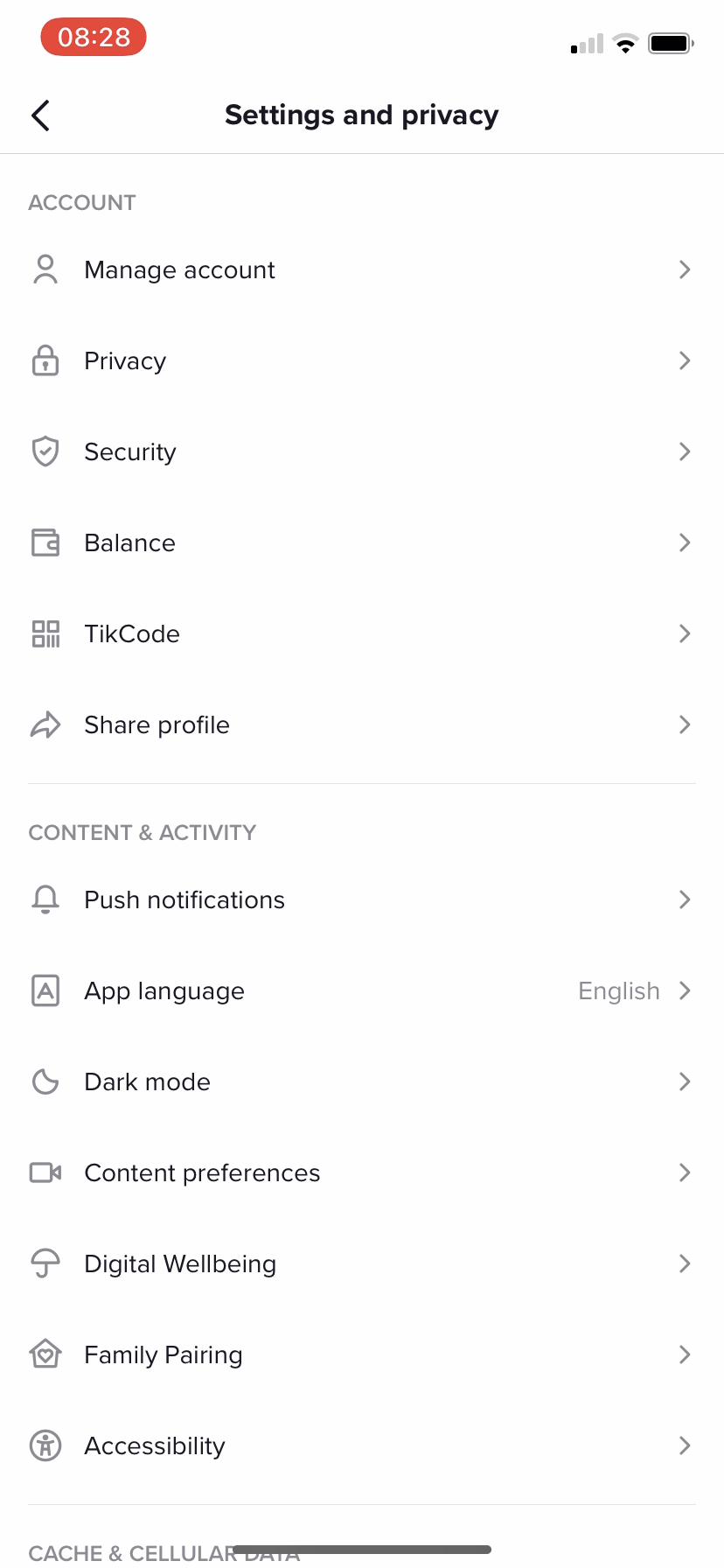This screenshot has height=1568, width=724.
Task: Expand the App language chevron showing English
Action: [686, 990]
